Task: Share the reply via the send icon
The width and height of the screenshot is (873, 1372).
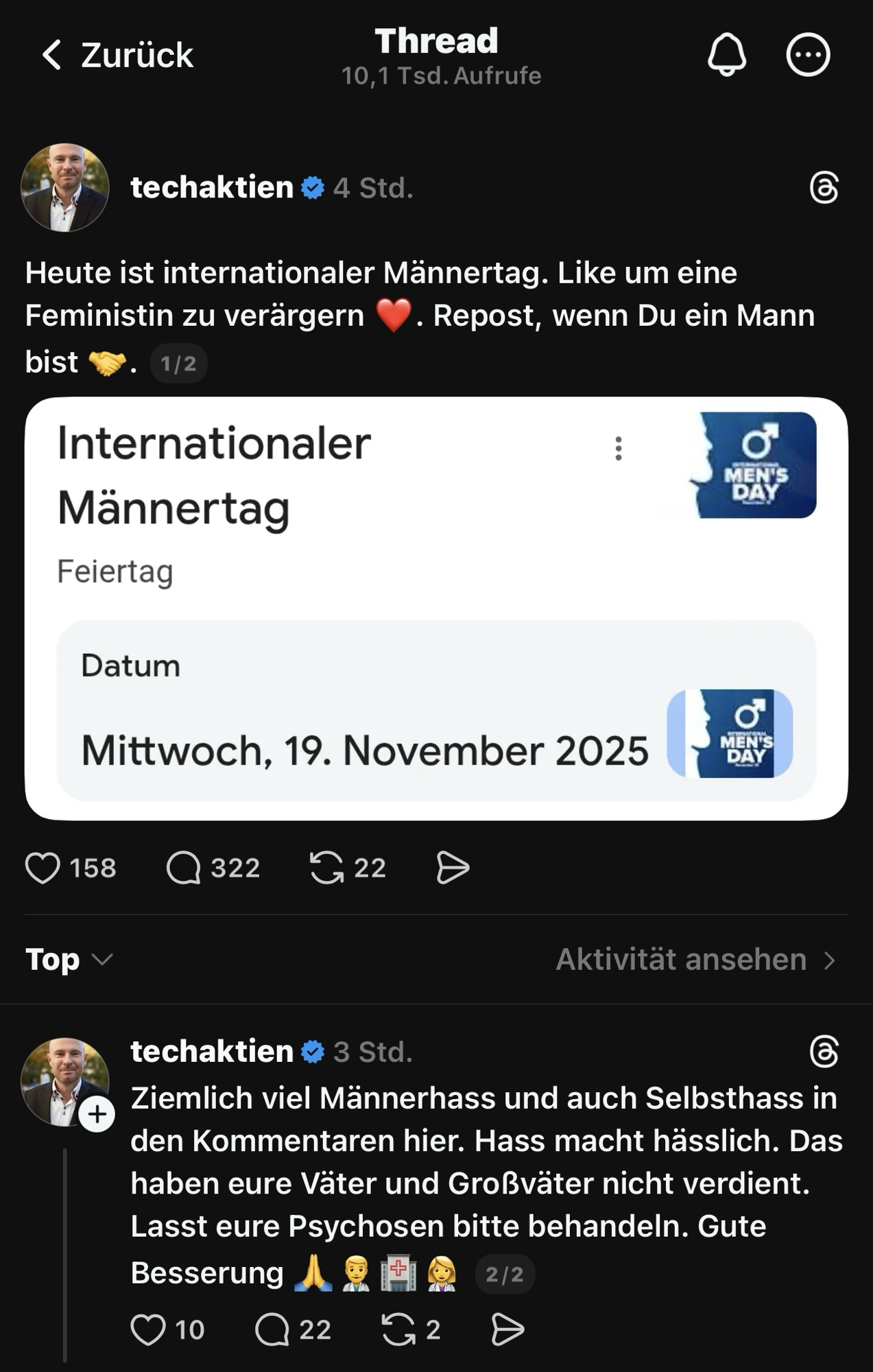Action: click(508, 1329)
